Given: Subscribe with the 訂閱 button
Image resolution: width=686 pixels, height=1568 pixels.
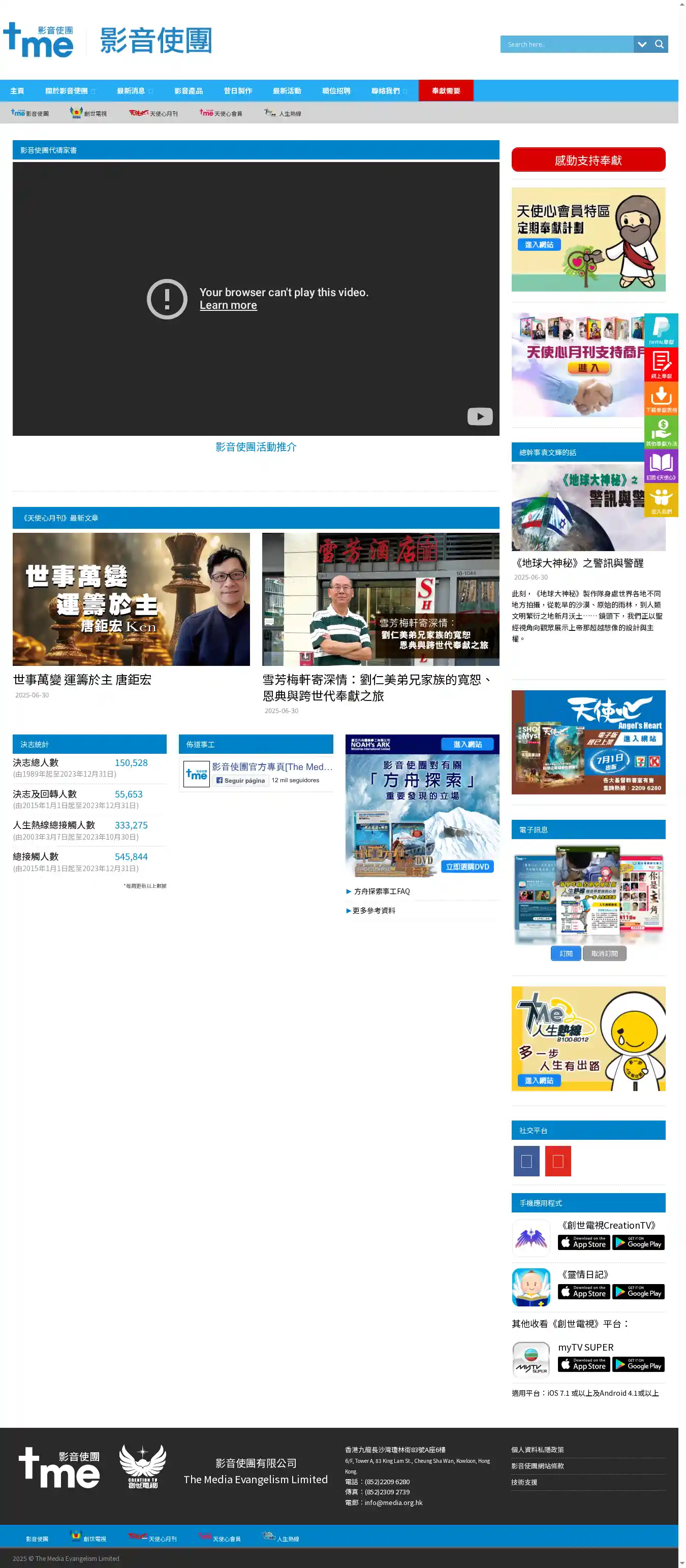Looking at the screenshot, I should pos(566,954).
